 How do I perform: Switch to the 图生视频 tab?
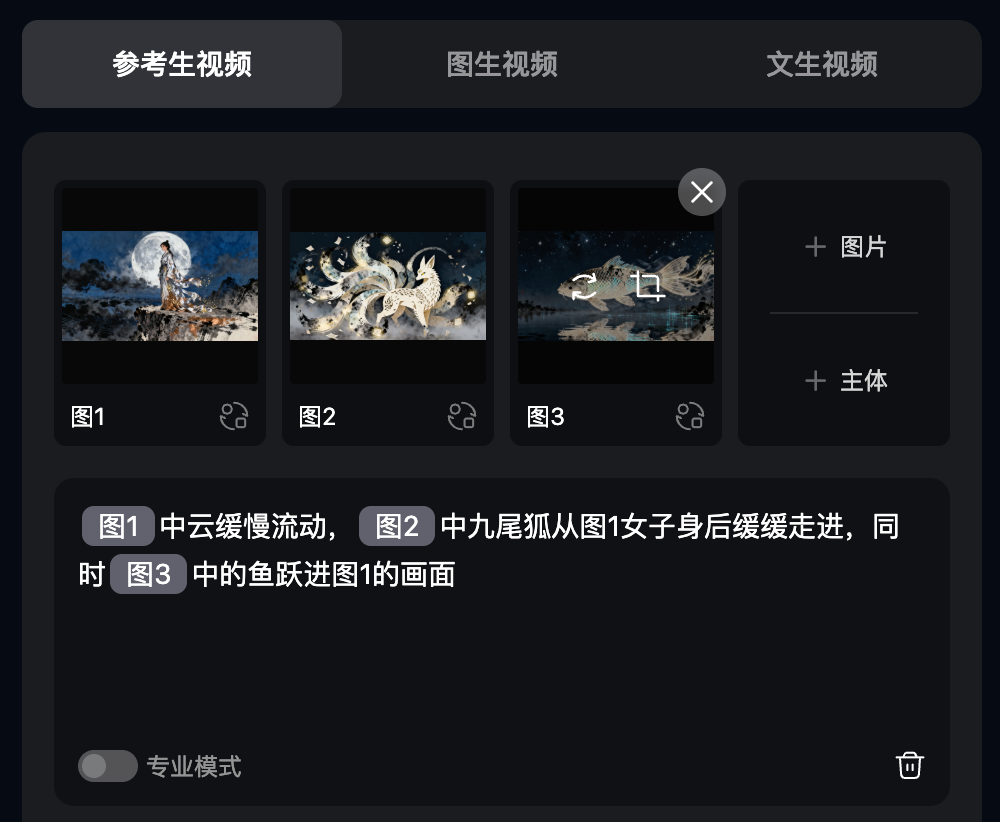[501, 64]
